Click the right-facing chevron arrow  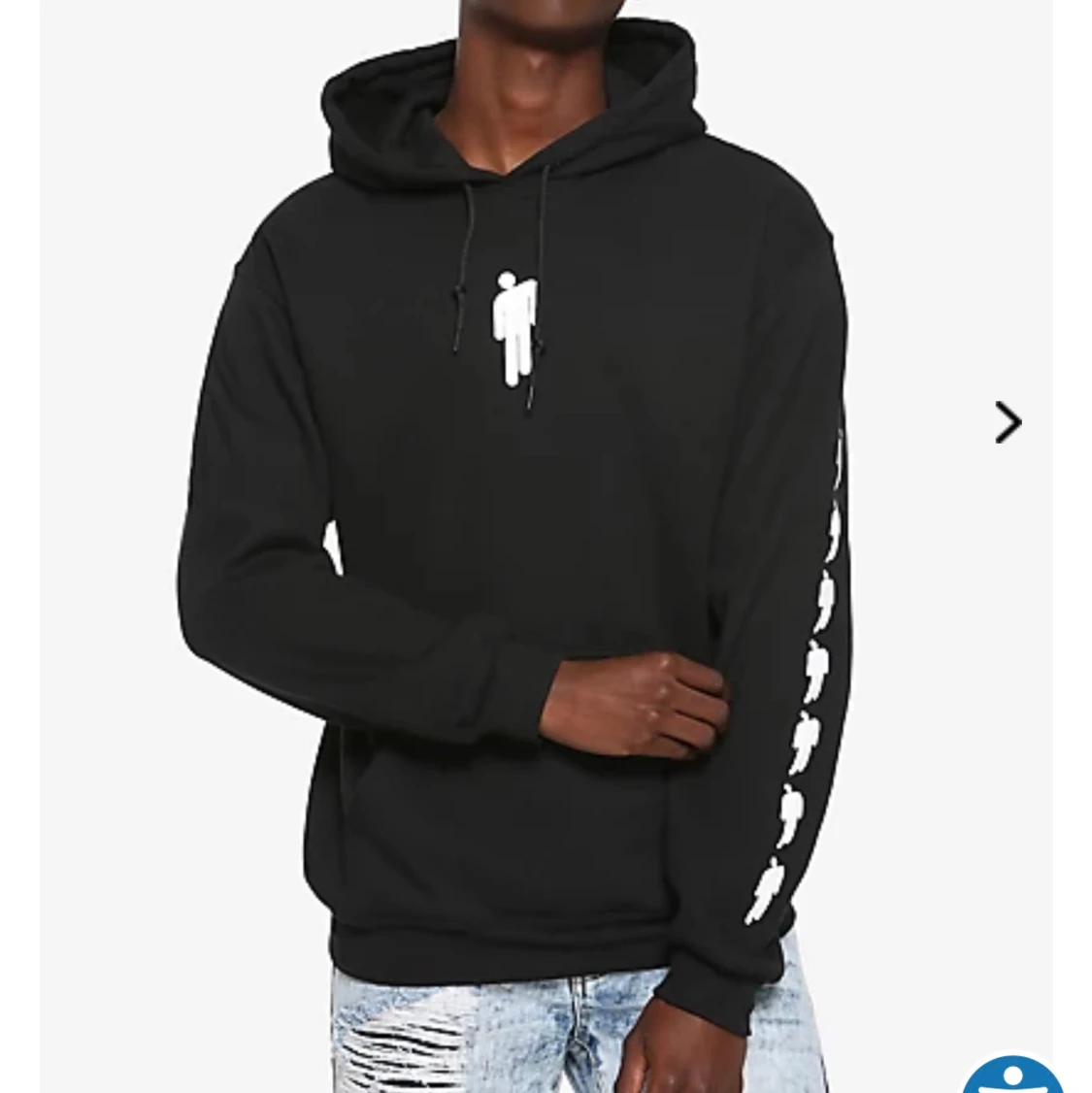click(x=1007, y=422)
